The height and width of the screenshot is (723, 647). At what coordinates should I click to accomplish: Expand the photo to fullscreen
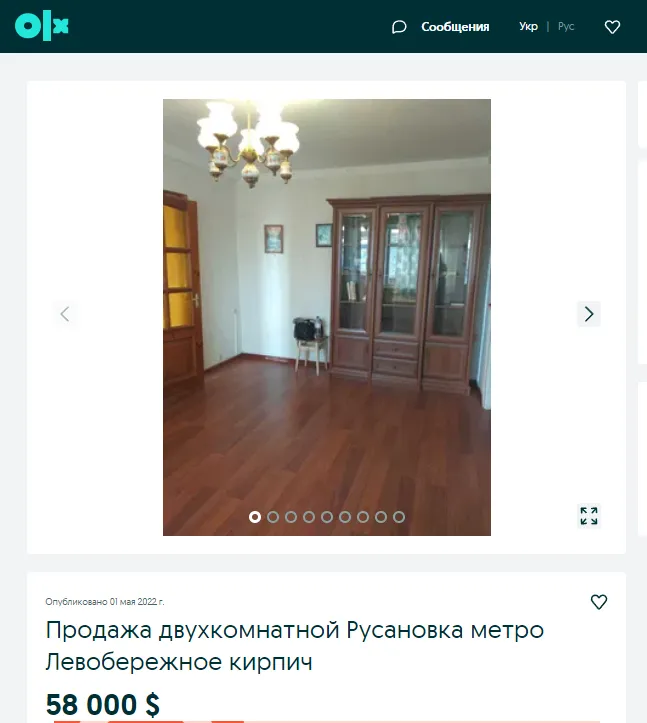coord(589,516)
